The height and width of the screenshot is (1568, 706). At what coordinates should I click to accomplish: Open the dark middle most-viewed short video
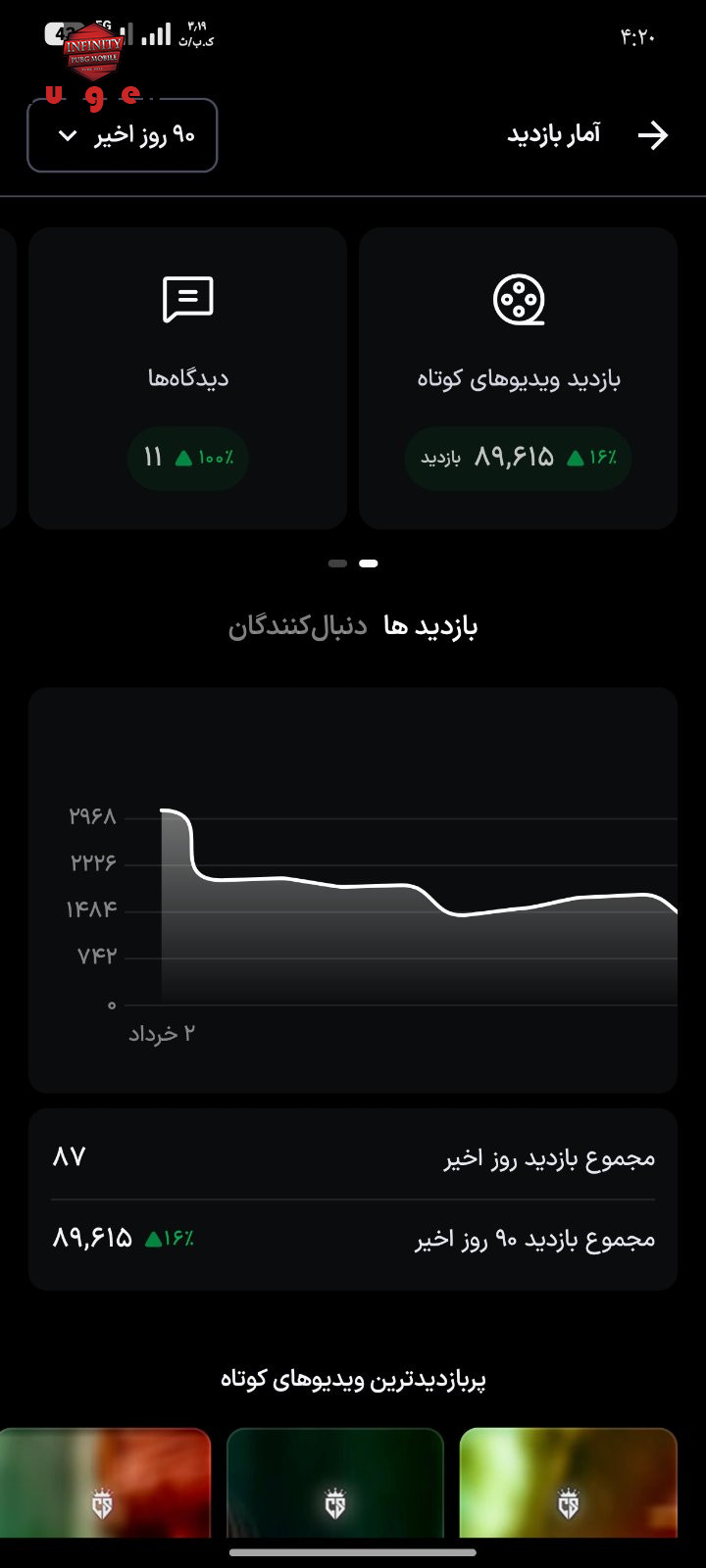[335, 1483]
